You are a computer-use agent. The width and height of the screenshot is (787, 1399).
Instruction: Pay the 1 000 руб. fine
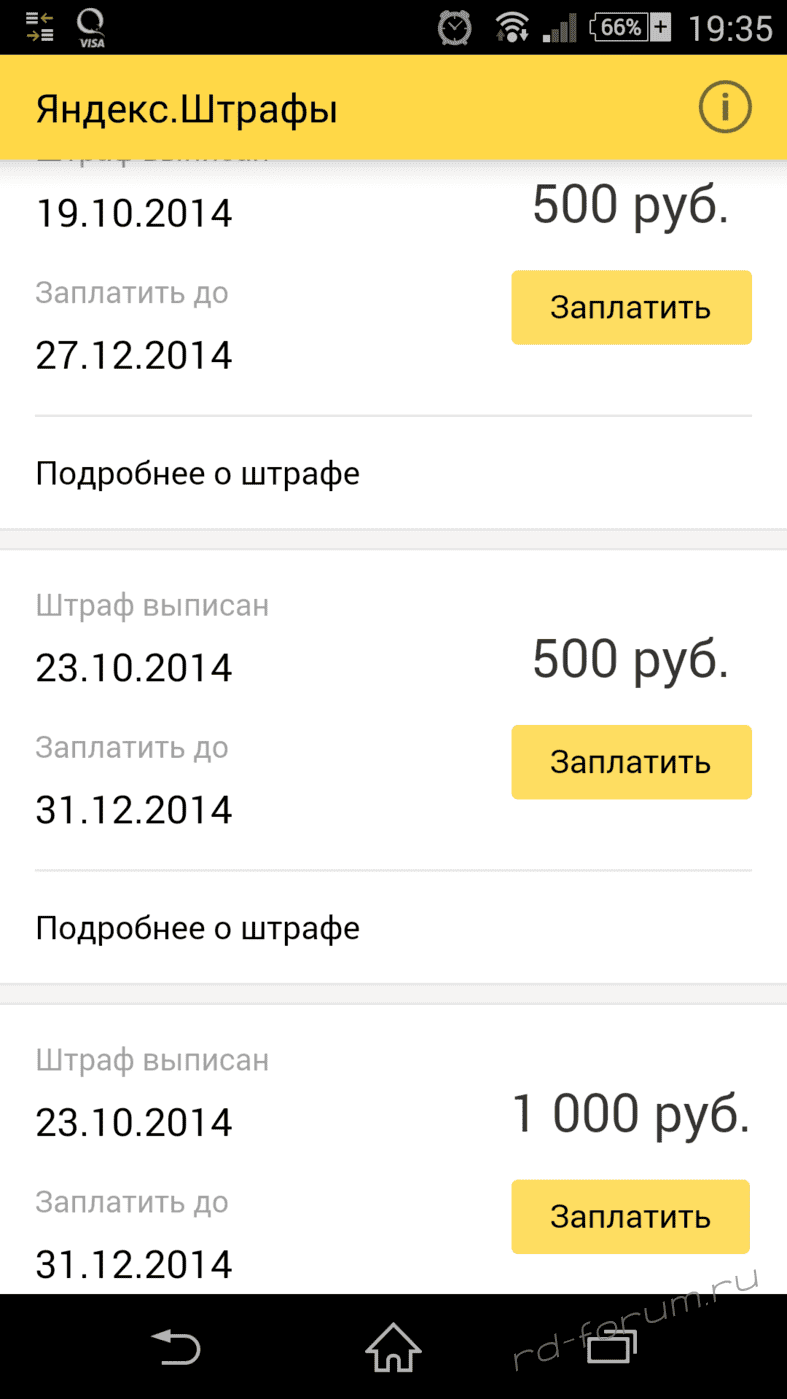(x=630, y=1216)
